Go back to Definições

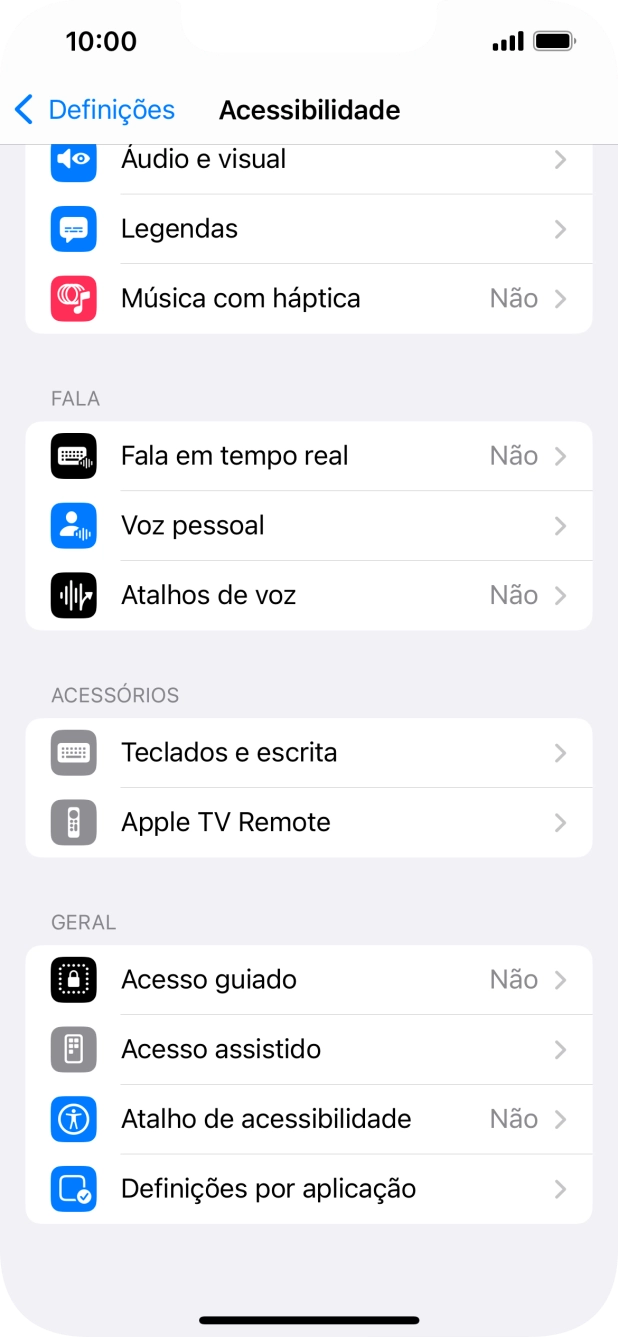tap(95, 110)
